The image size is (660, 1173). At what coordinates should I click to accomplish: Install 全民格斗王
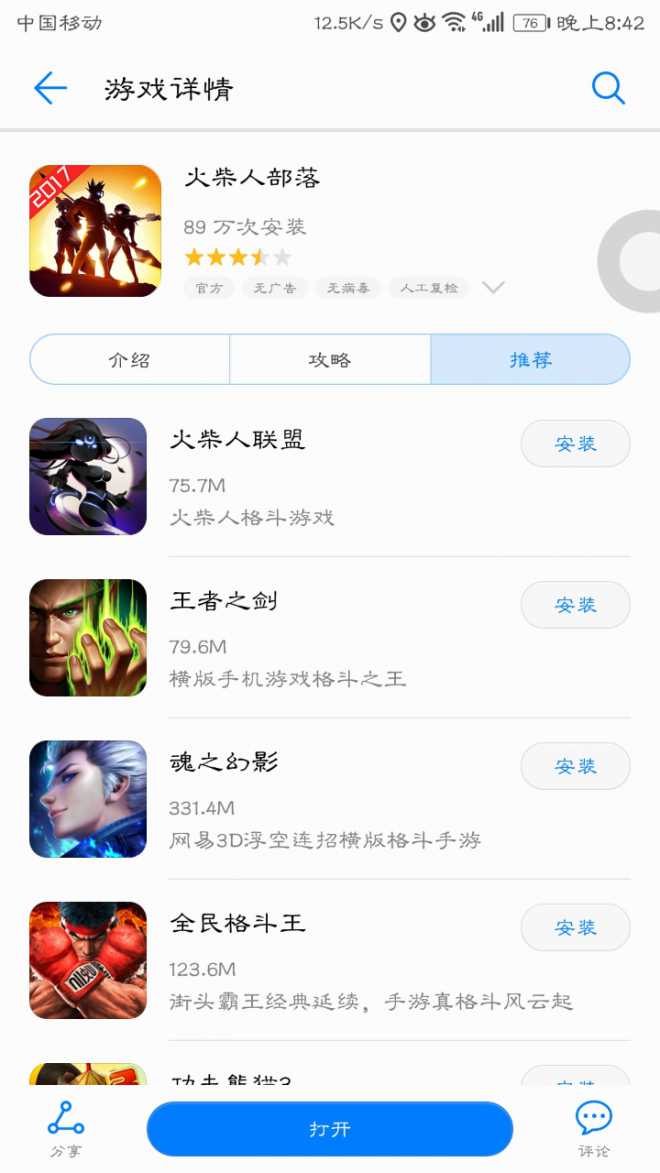point(575,928)
